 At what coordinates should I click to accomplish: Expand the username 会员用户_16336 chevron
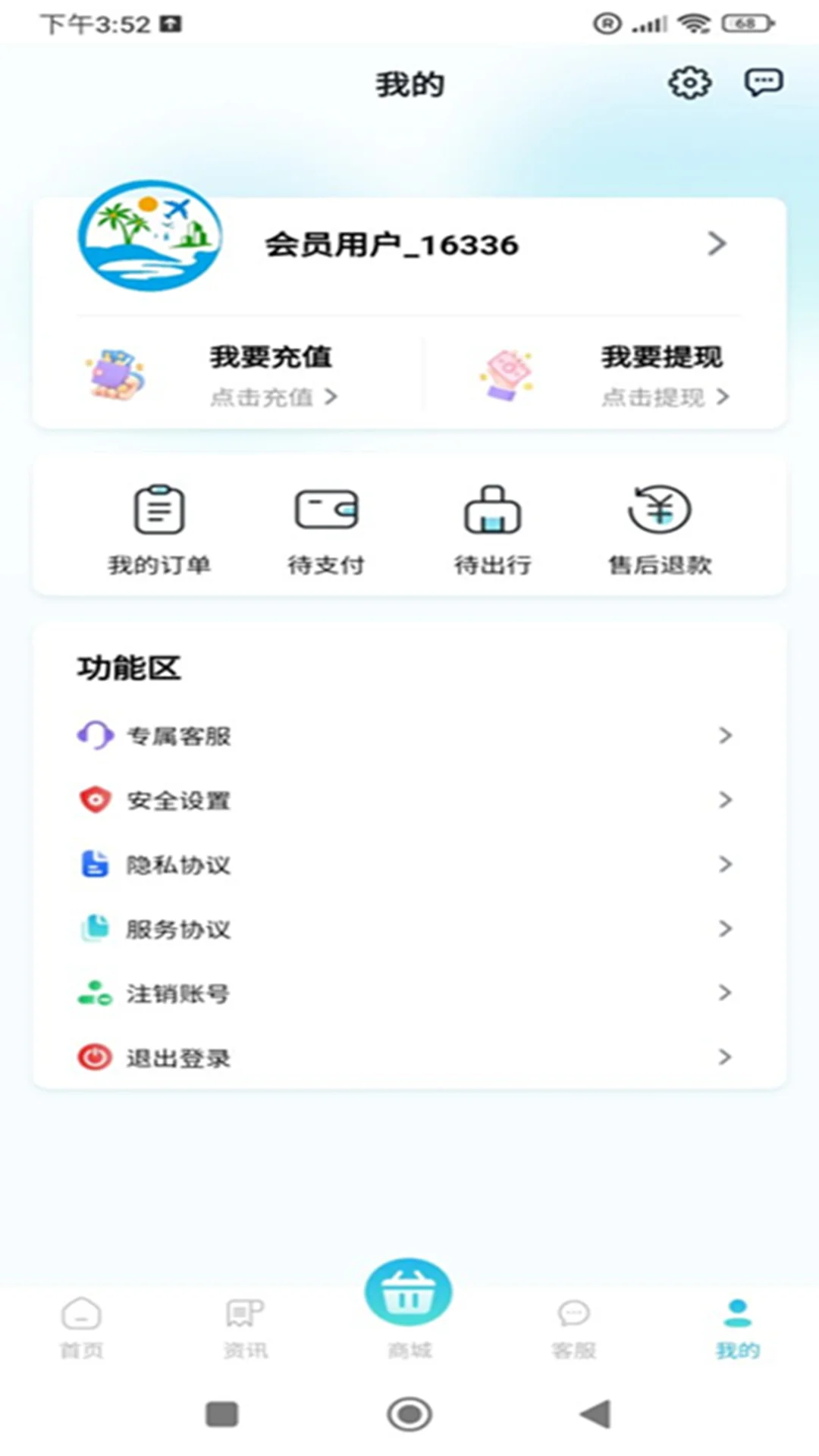click(x=717, y=244)
